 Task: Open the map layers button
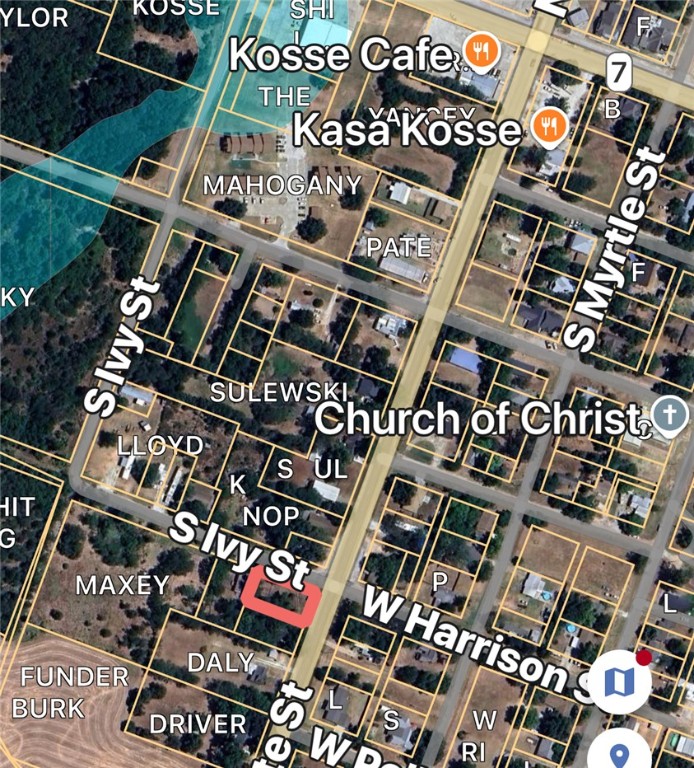point(620,682)
